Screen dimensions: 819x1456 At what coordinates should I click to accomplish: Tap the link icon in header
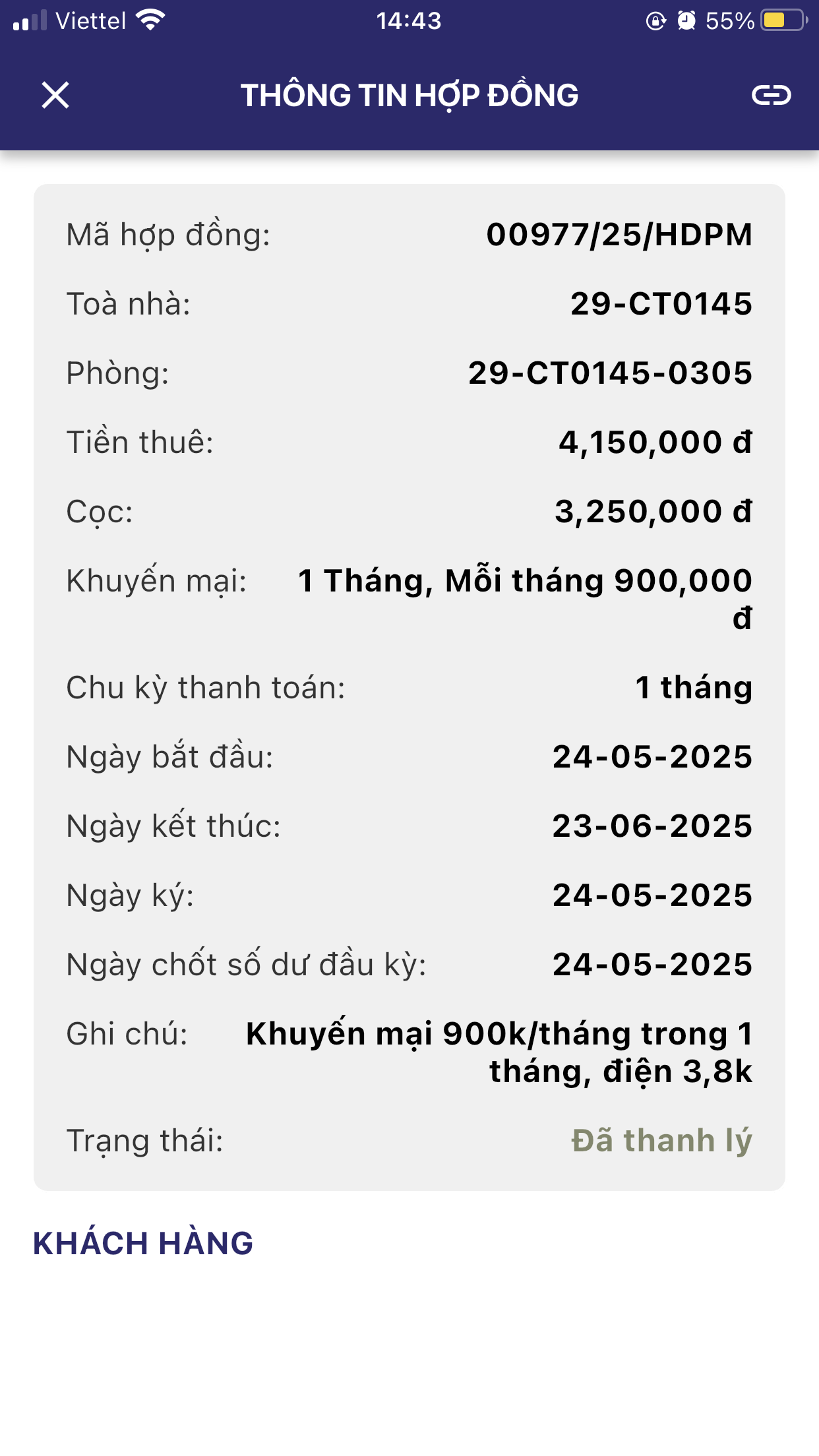[x=771, y=95]
